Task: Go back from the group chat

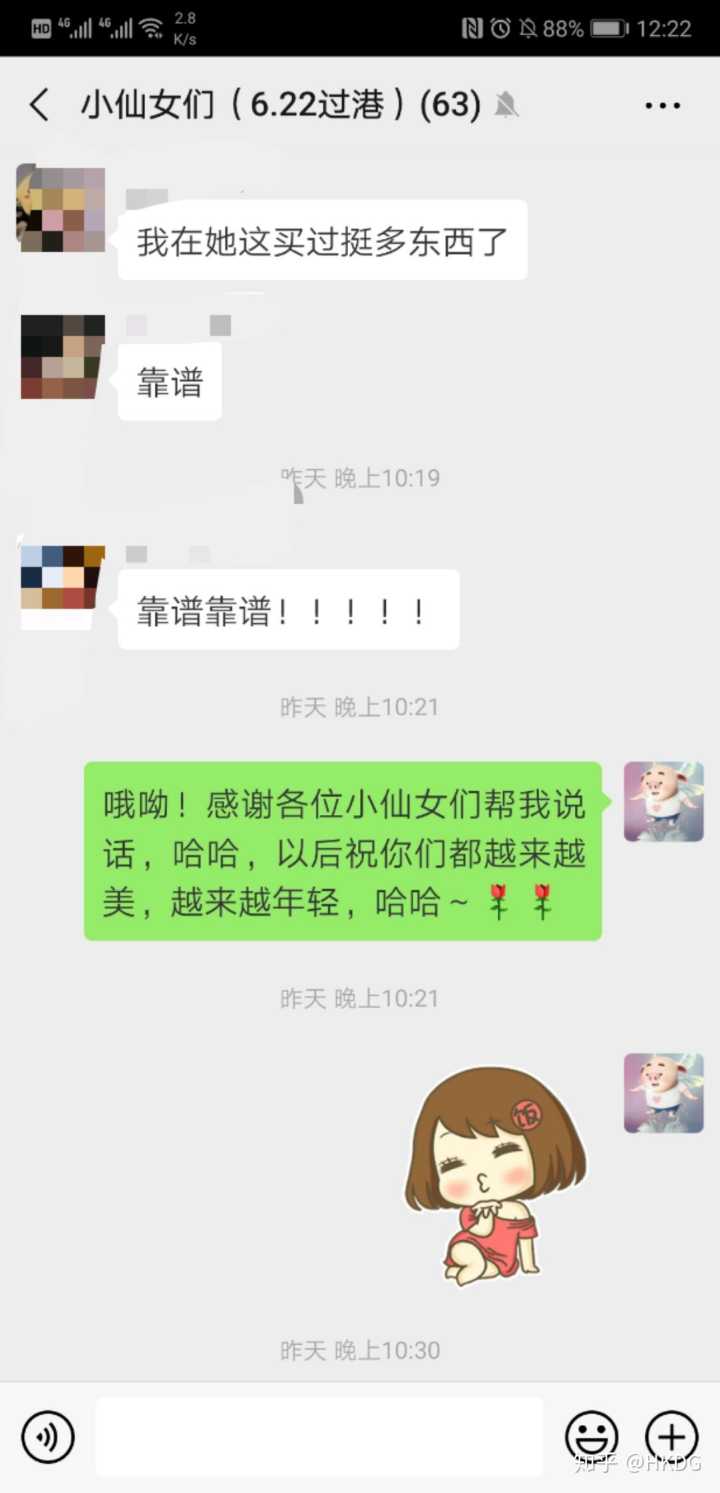Action: 39,105
